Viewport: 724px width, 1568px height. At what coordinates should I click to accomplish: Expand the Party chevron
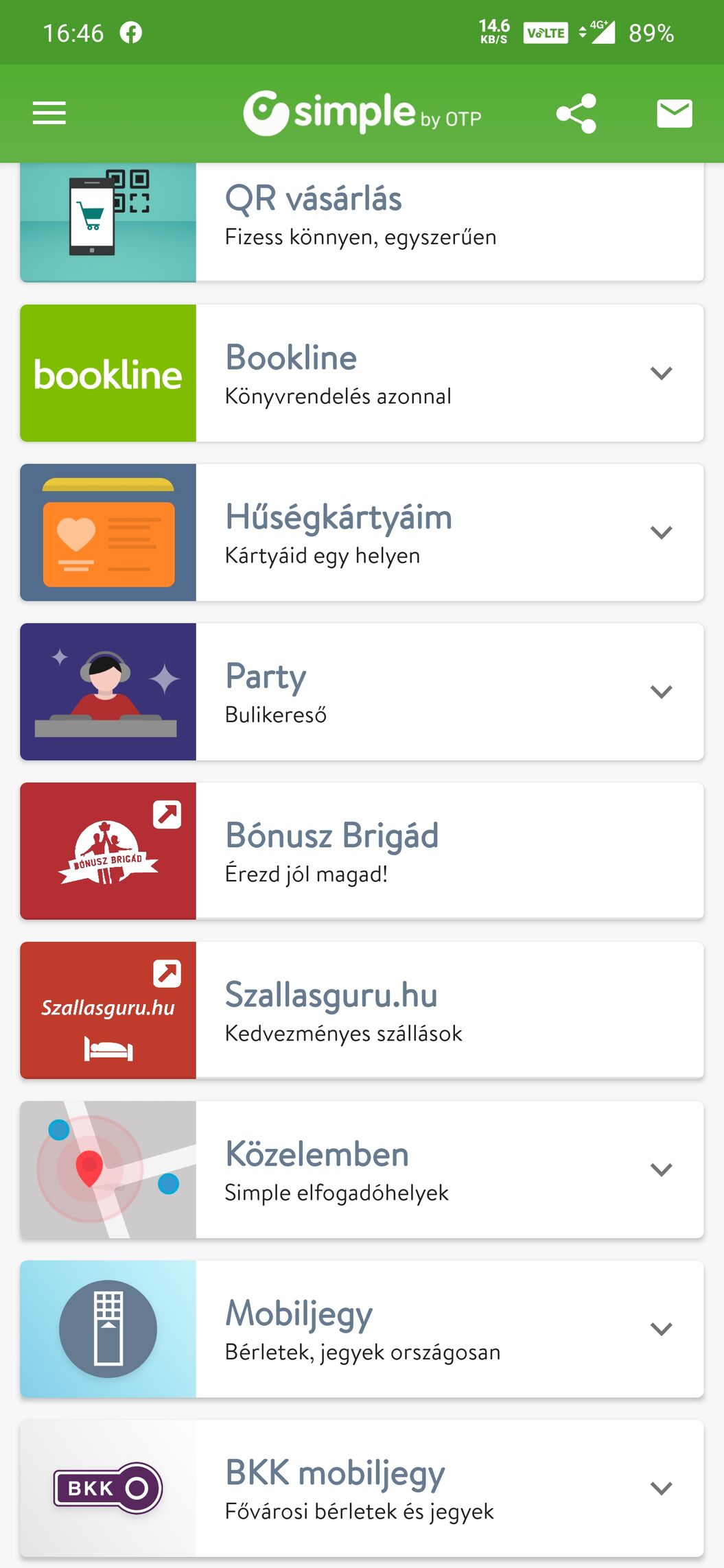point(661,691)
